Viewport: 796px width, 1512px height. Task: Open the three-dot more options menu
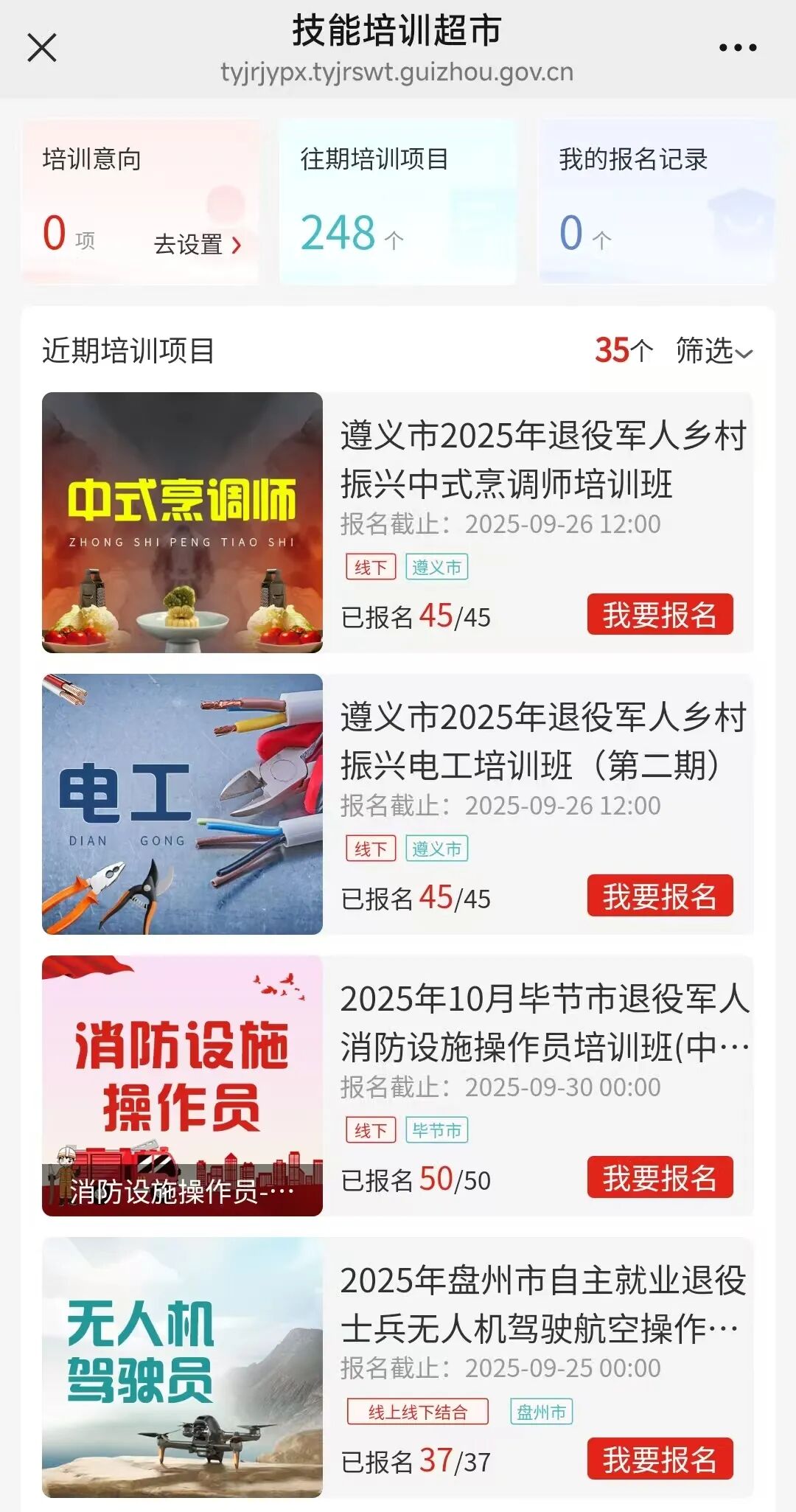737,48
